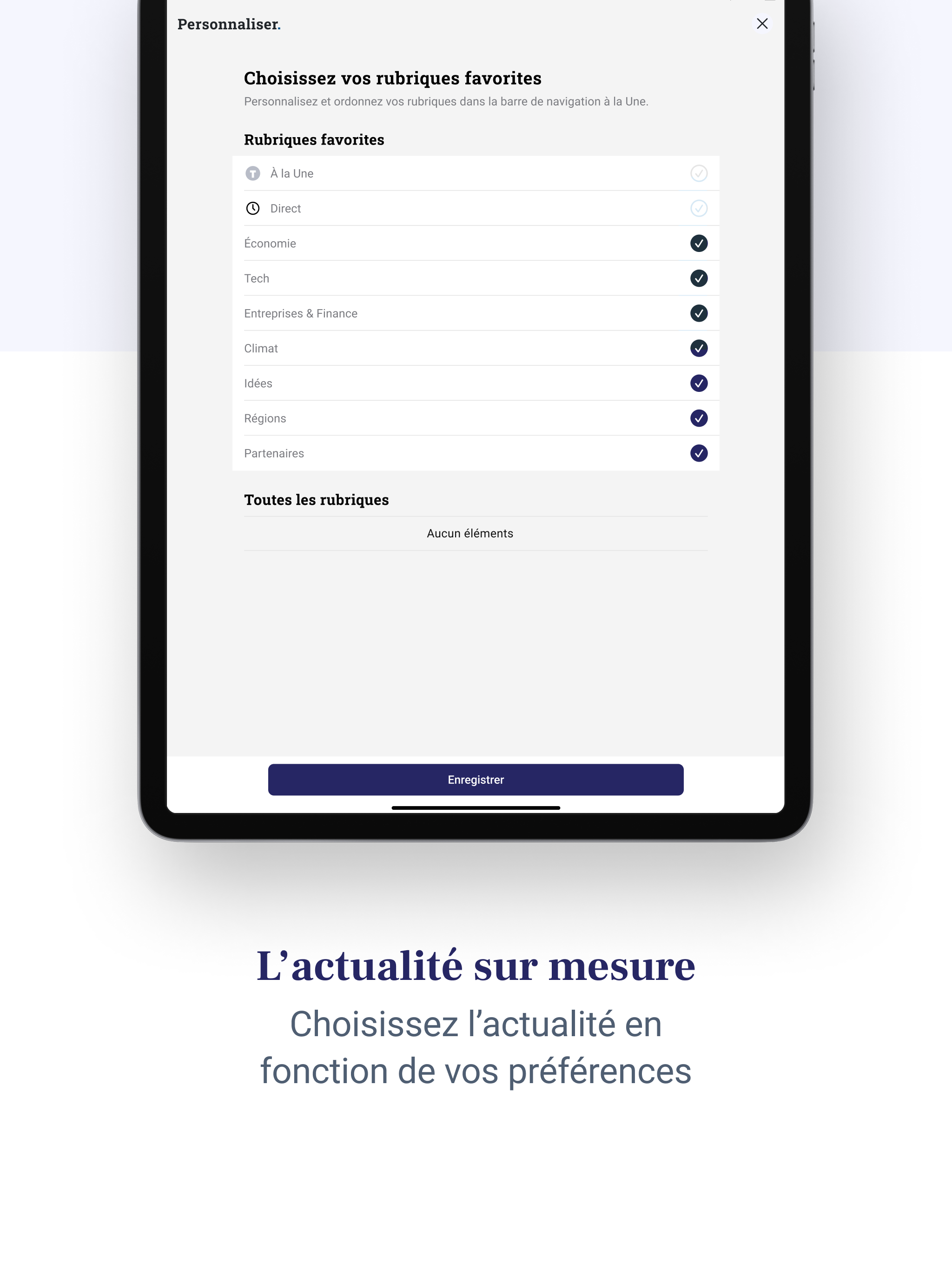Toggle the Idées checkmark

[699, 384]
